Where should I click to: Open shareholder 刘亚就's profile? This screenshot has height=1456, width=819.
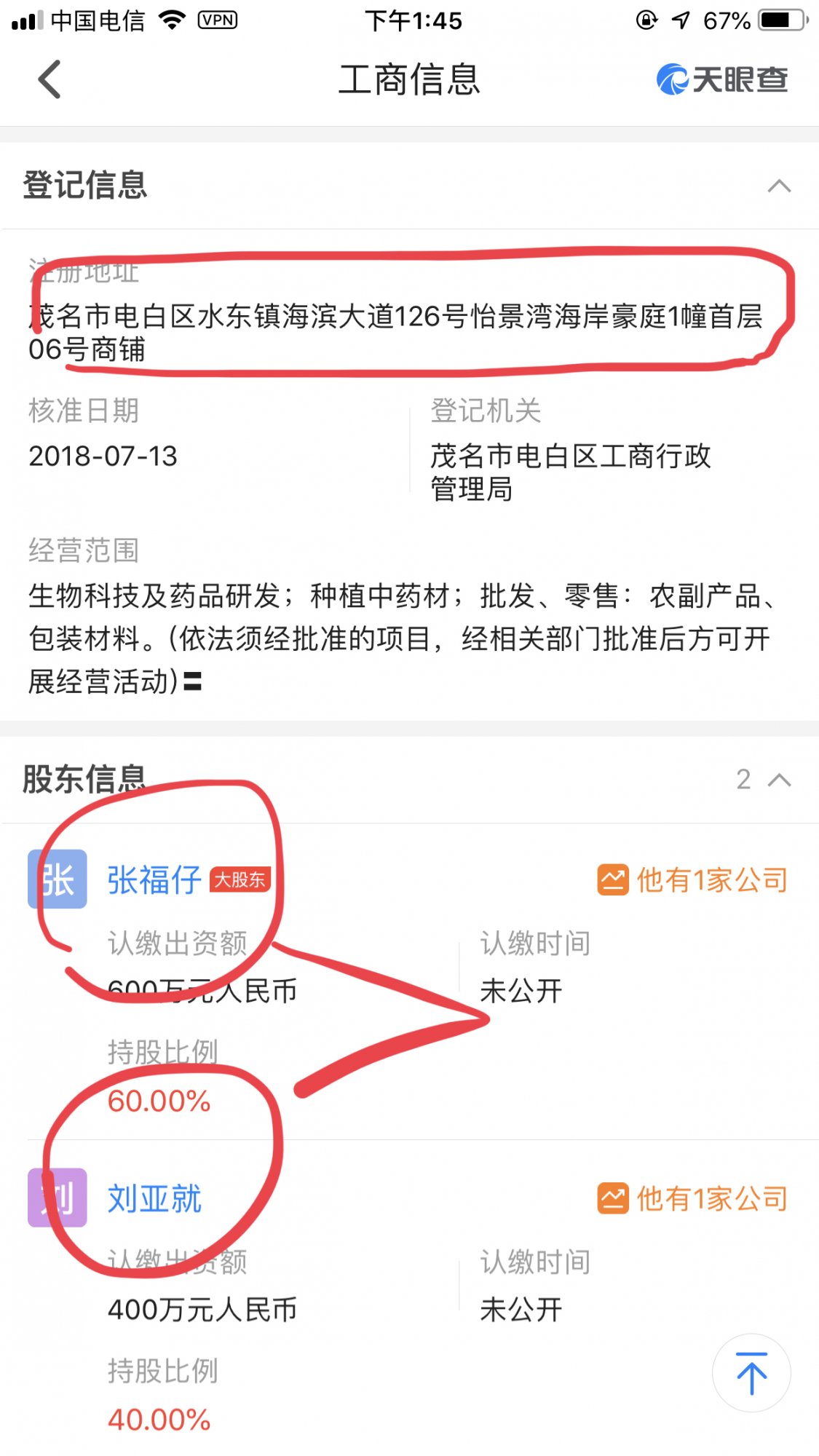(154, 1199)
